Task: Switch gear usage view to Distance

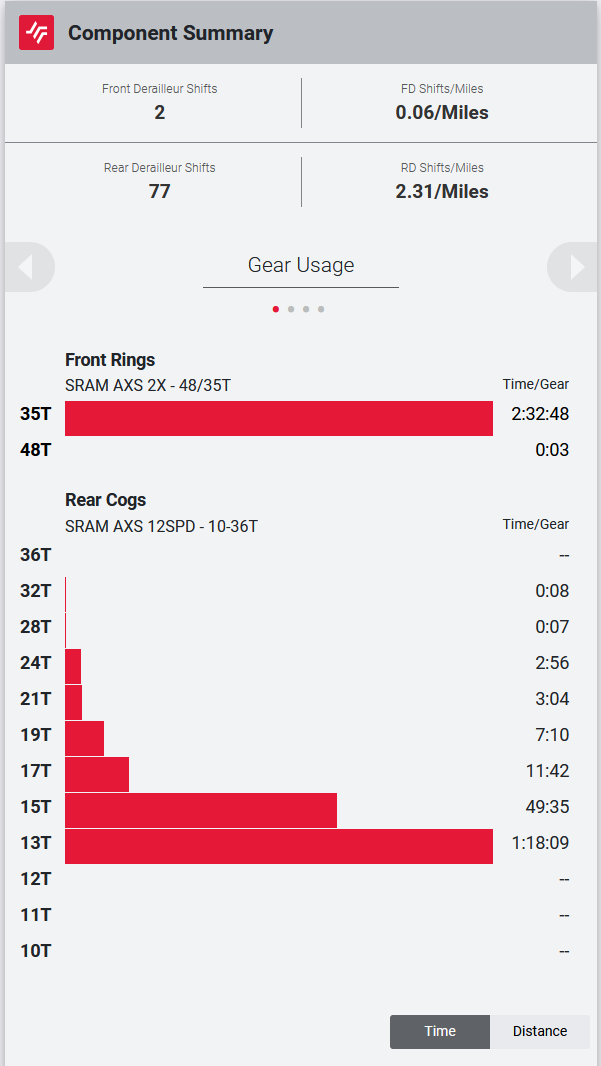Action: click(x=540, y=1031)
